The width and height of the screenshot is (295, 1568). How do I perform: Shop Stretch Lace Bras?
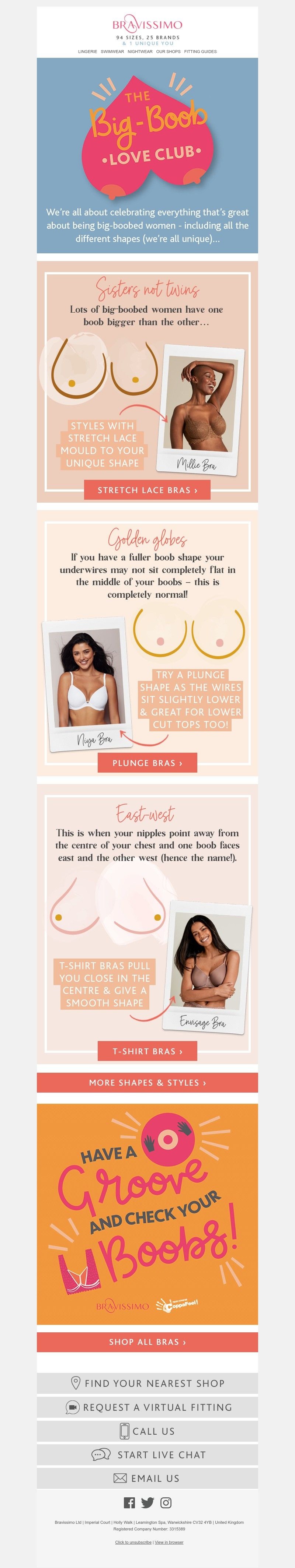(147, 490)
